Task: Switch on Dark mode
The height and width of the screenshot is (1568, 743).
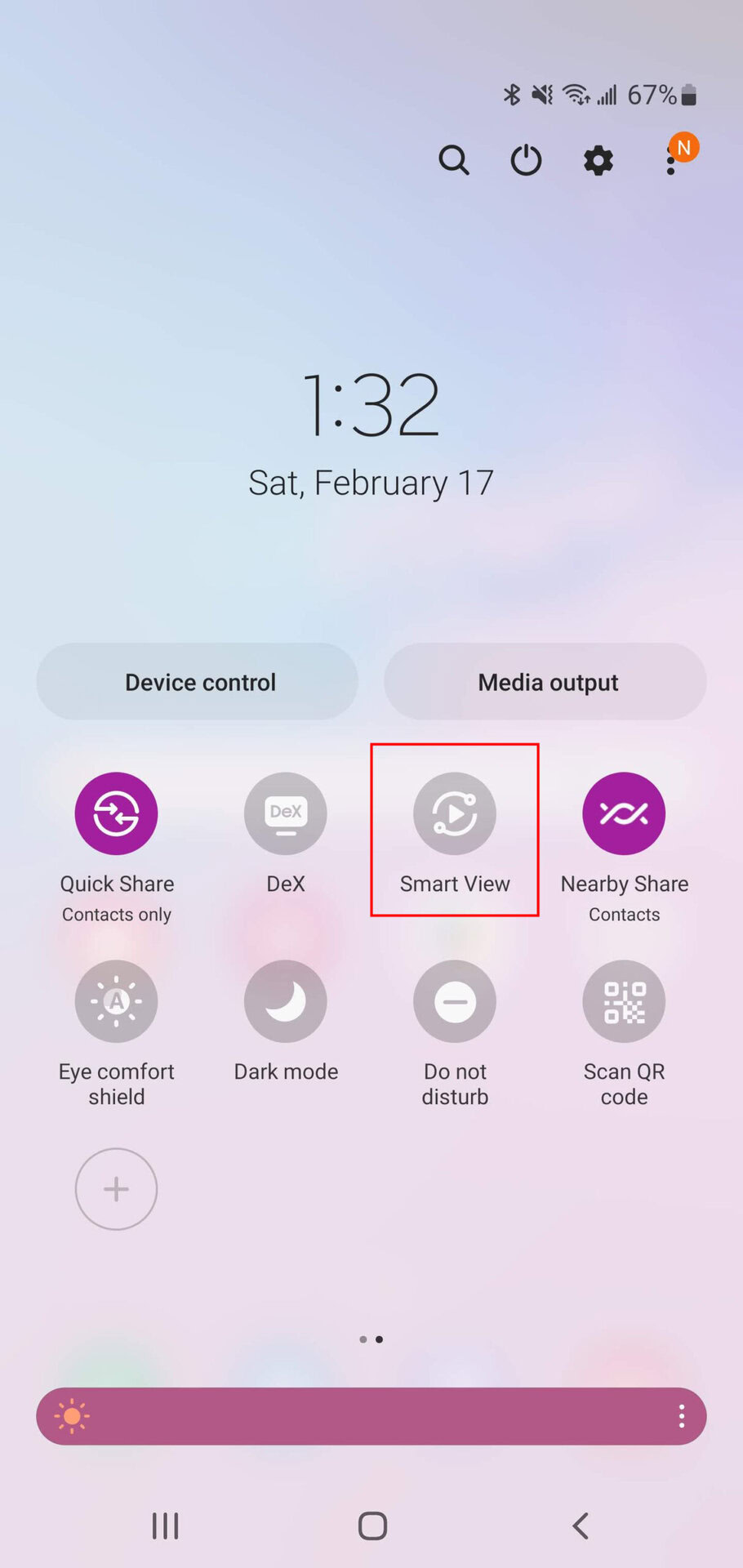Action: click(x=286, y=1001)
